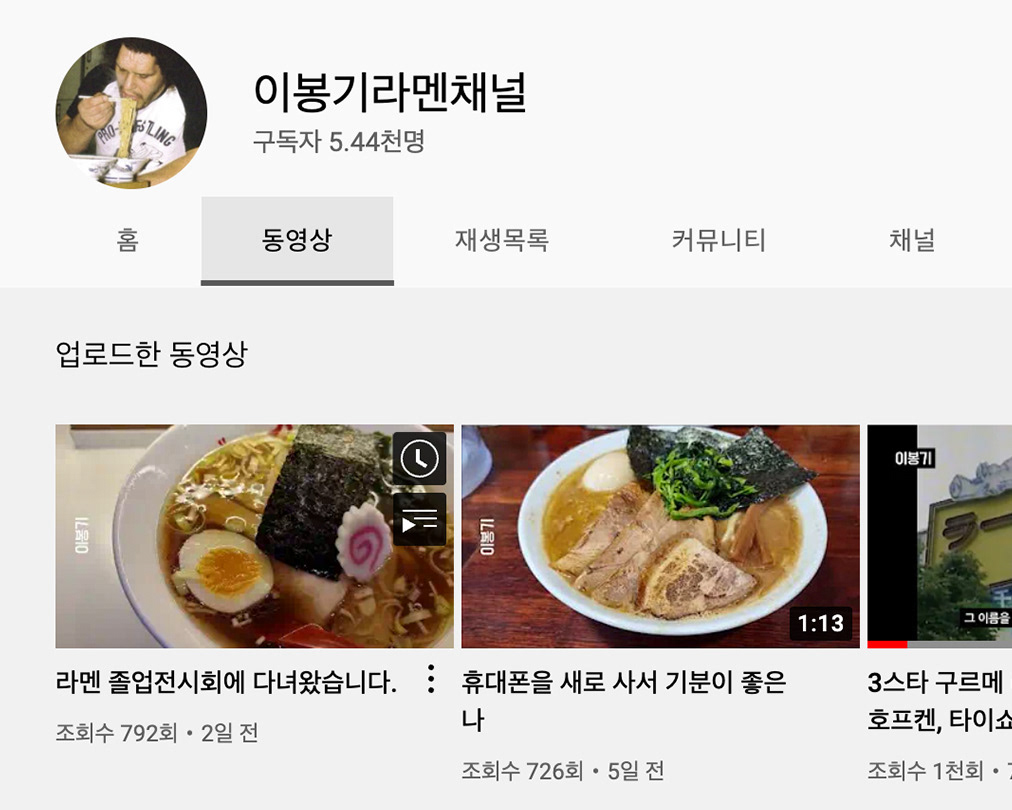
Task: Open the 3스타 구르메 video
Action: pyautogui.click(x=940, y=536)
